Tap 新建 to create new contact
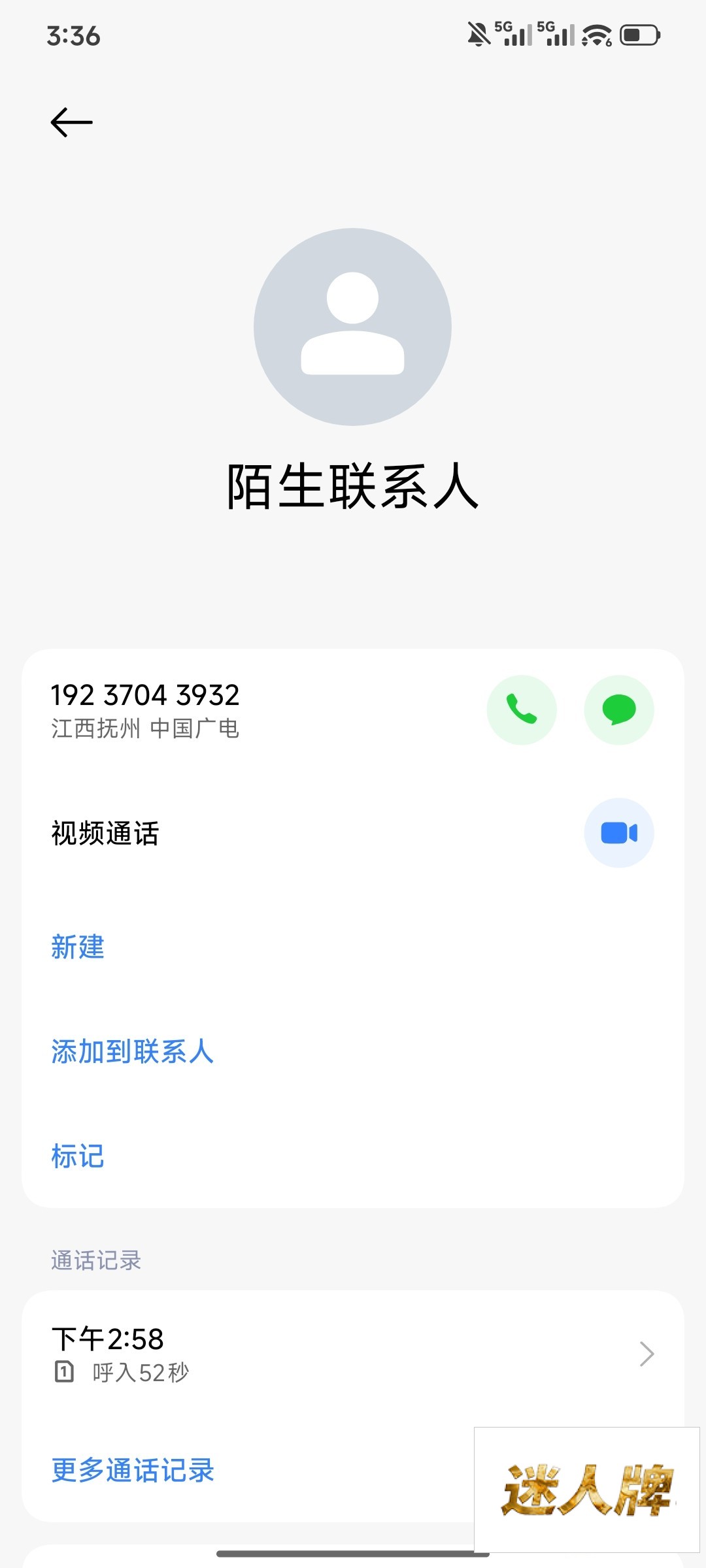 click(x=78, y=947)
